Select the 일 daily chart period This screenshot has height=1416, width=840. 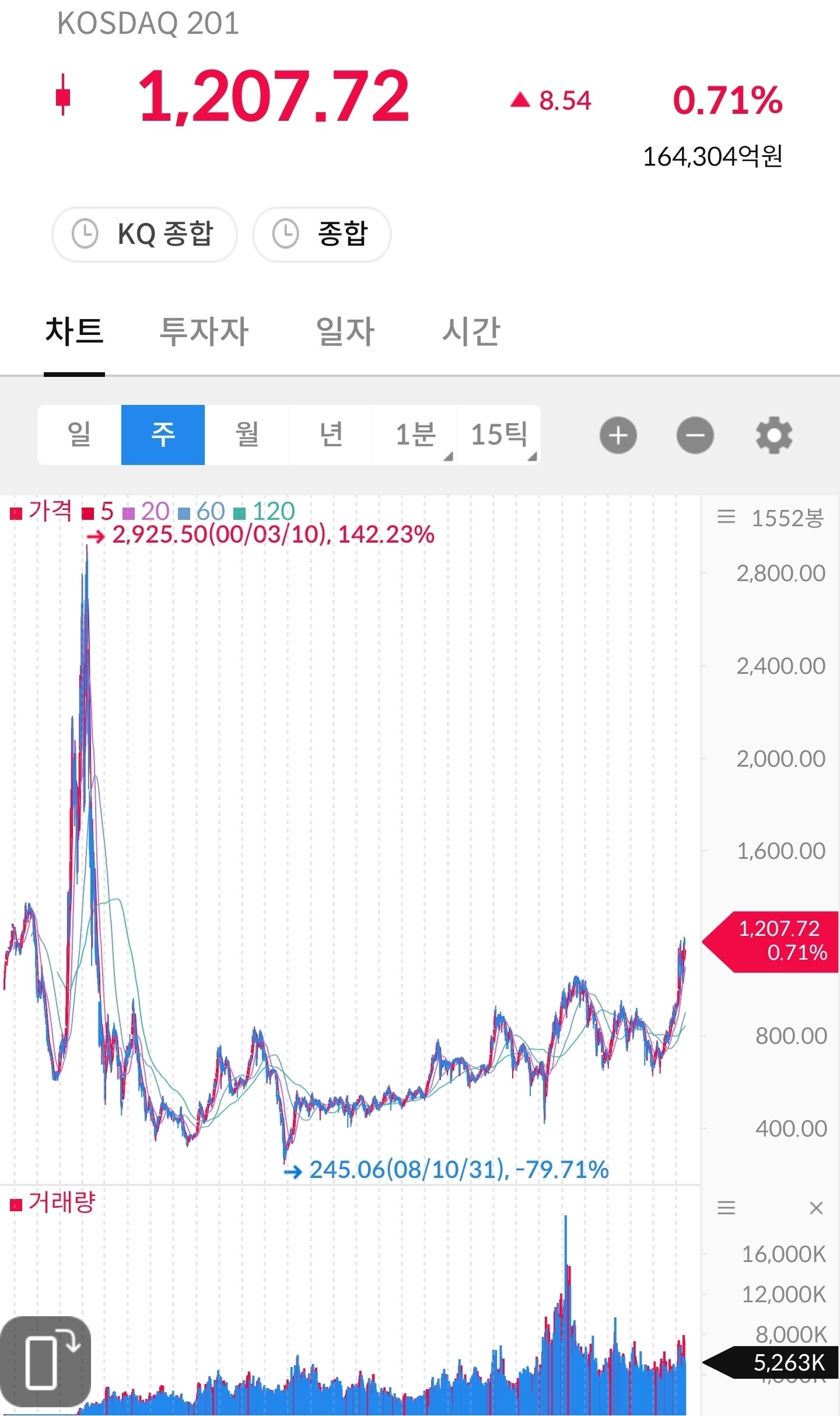coord(79,435)
